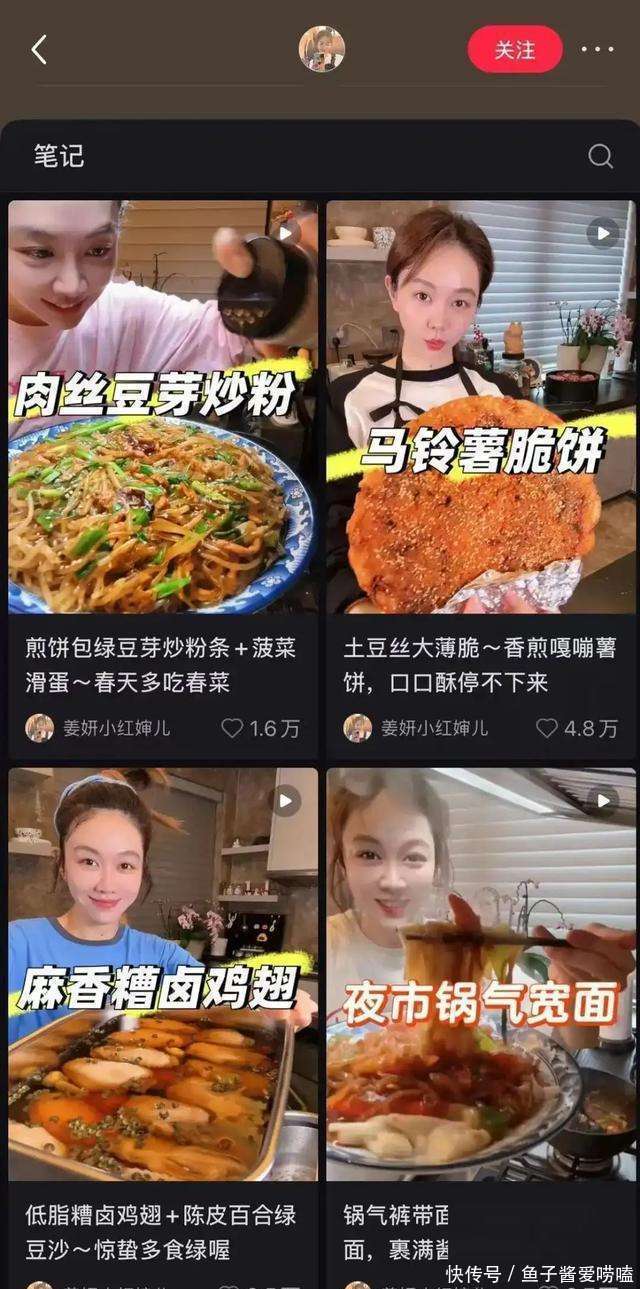This screenshot has height=1289, width=640.
Task: Follow this user with the 关注 button
Action: pos(515,49)
